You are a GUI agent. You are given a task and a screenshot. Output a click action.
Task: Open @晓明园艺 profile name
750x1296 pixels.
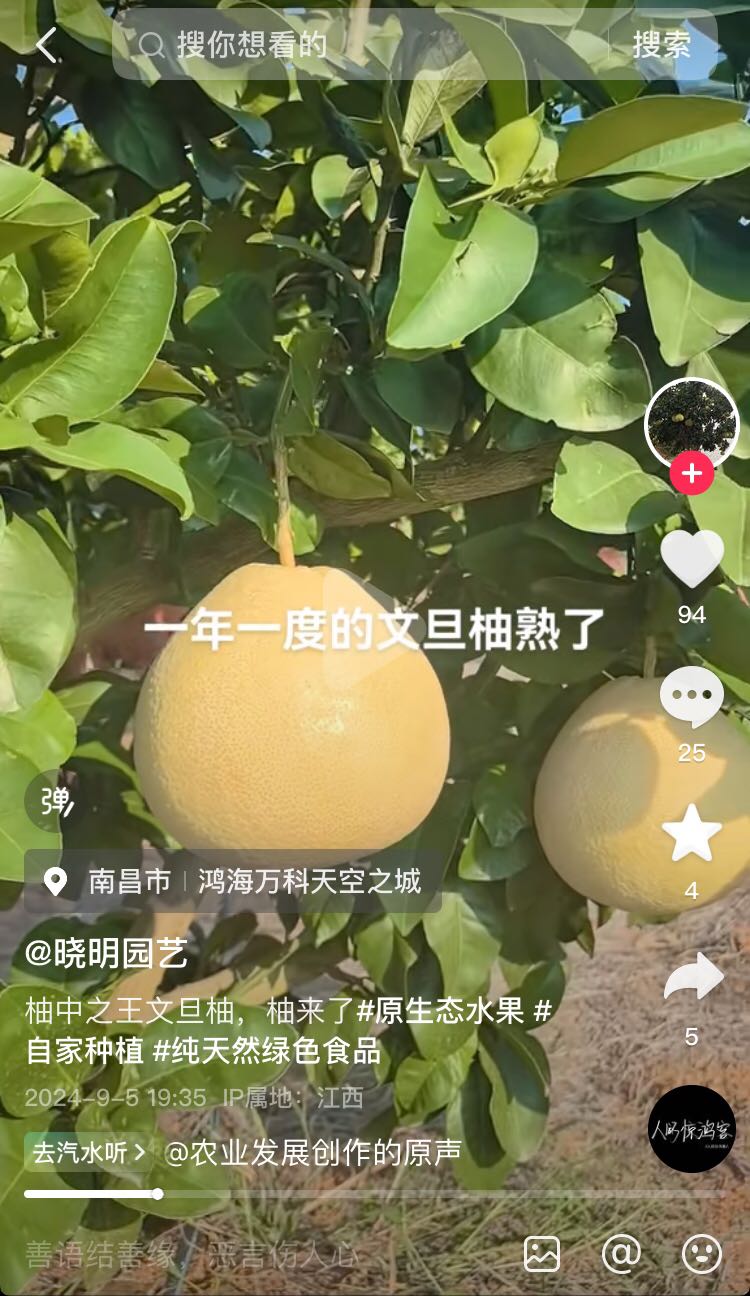(106, 953)
